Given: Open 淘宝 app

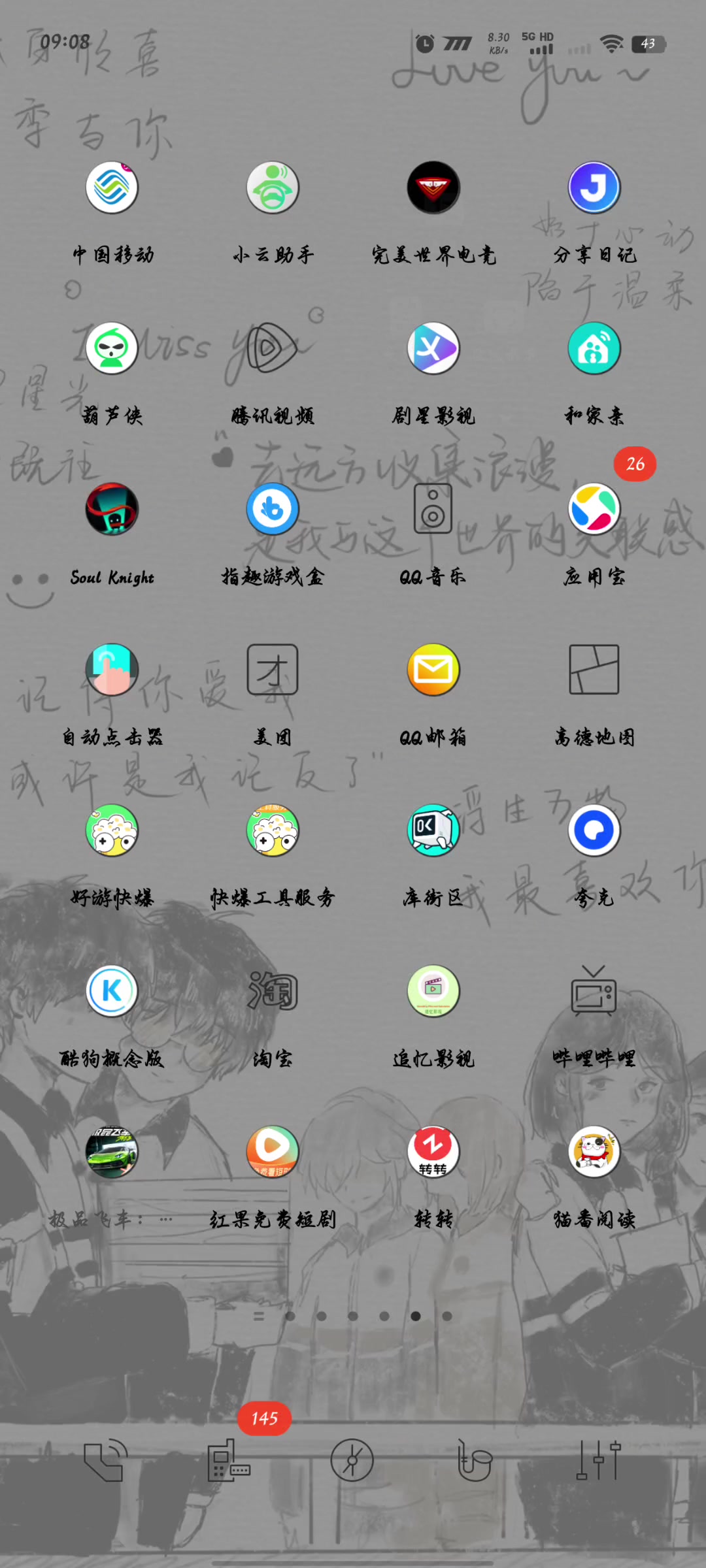Looking at the screenshot, I should (273, 992).
